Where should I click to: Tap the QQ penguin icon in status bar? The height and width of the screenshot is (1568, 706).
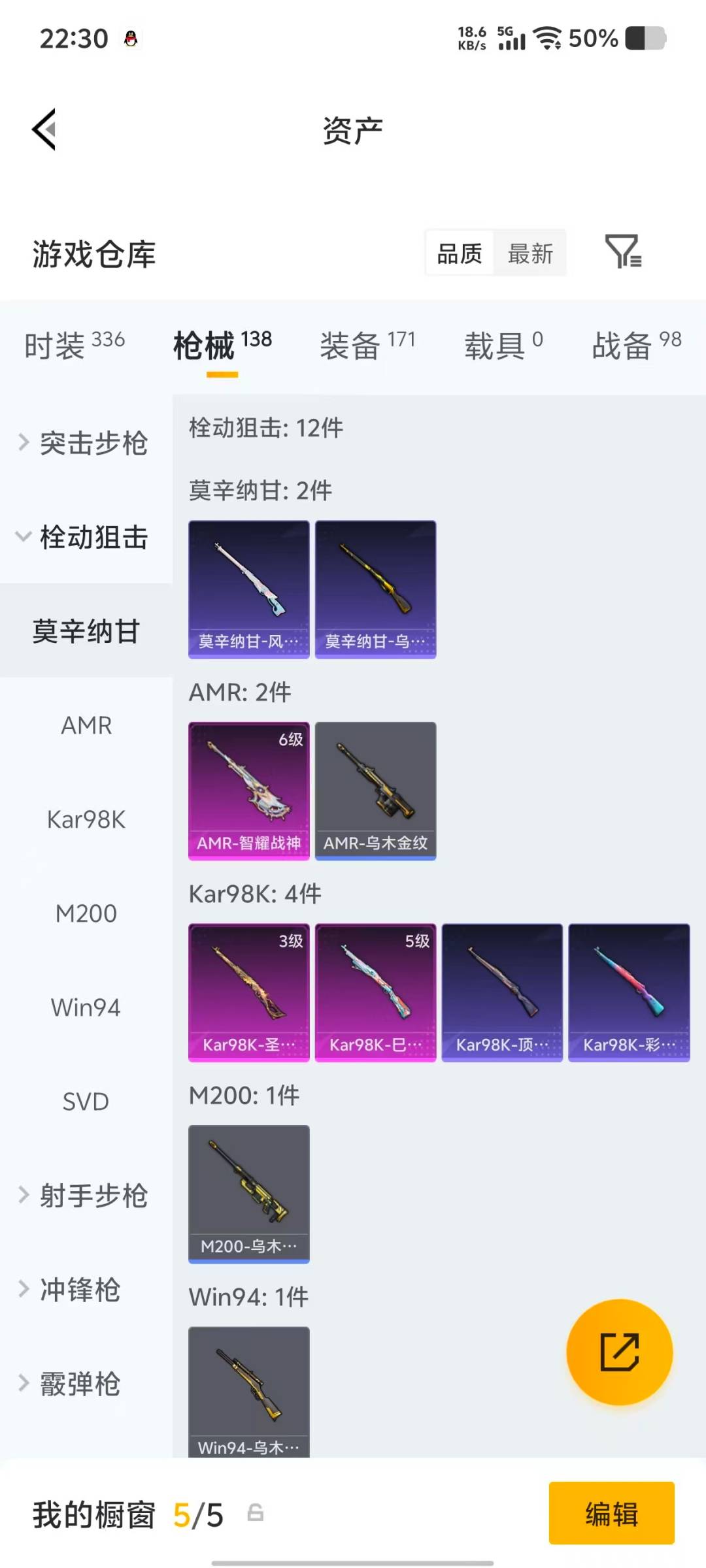131,37
